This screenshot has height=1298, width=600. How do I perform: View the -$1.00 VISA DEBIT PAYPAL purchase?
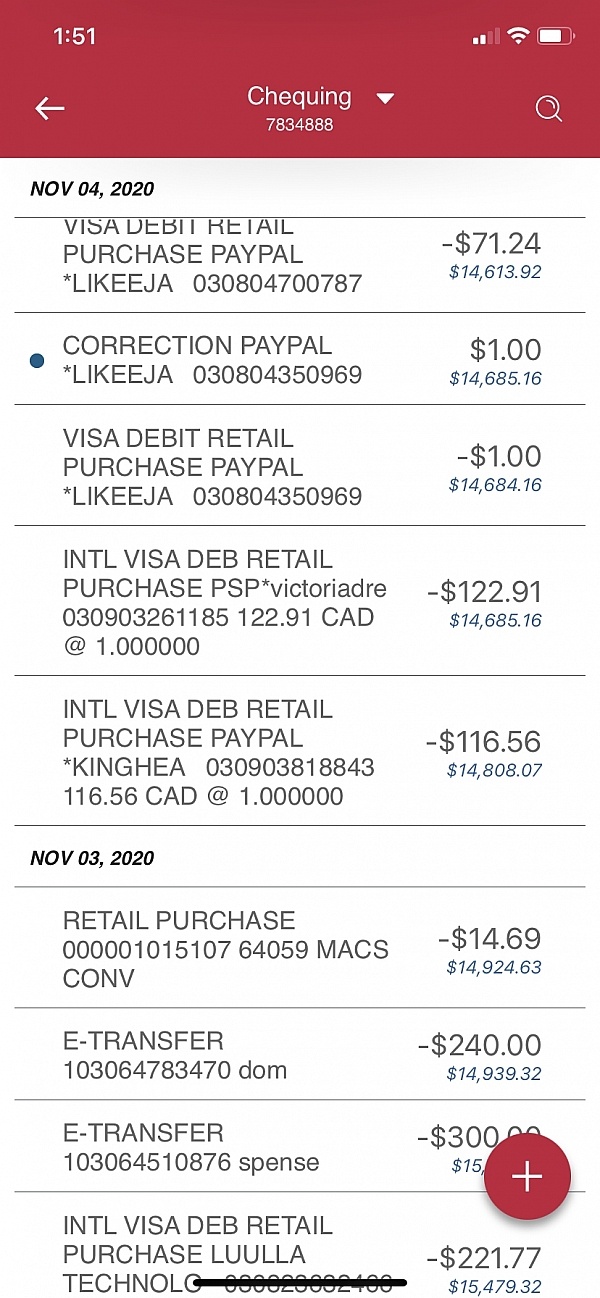click(x=300, y=466)
